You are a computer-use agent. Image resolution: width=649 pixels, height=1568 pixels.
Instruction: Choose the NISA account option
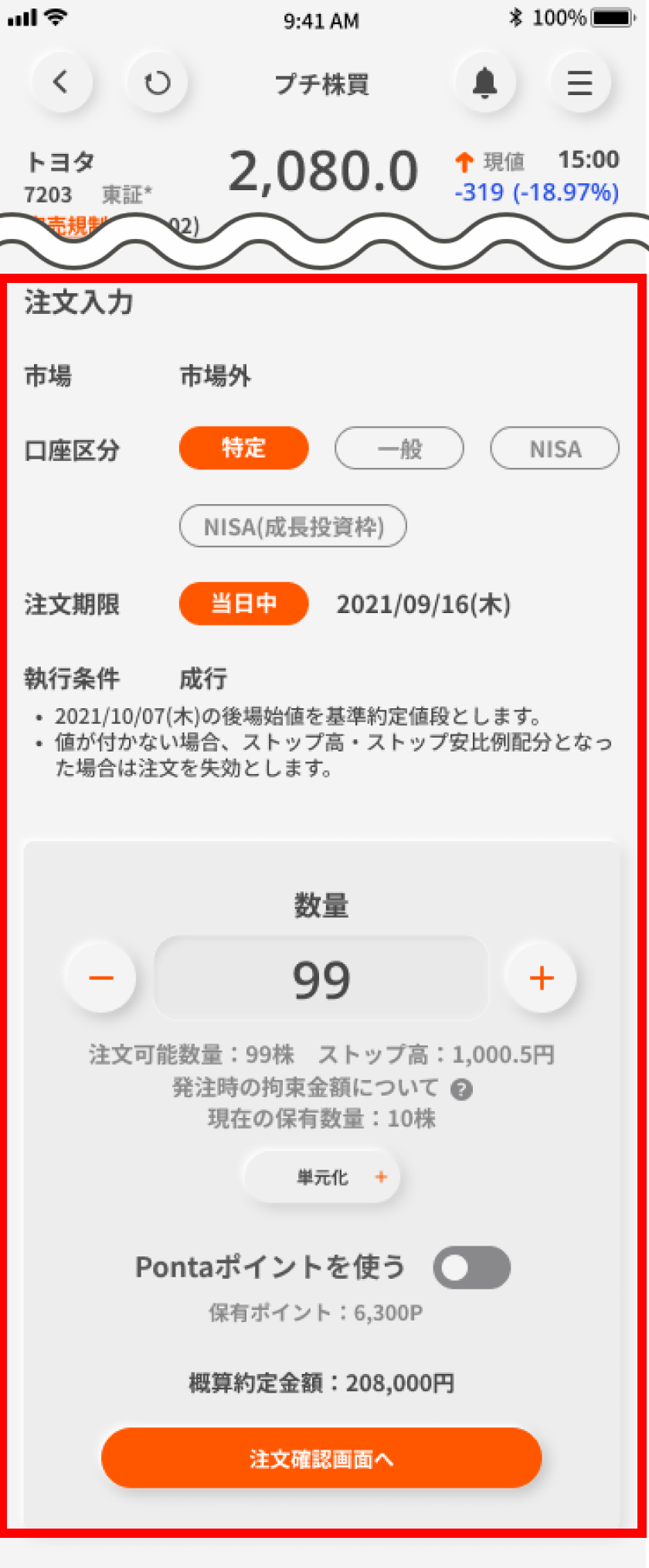(x=555, y=448)
